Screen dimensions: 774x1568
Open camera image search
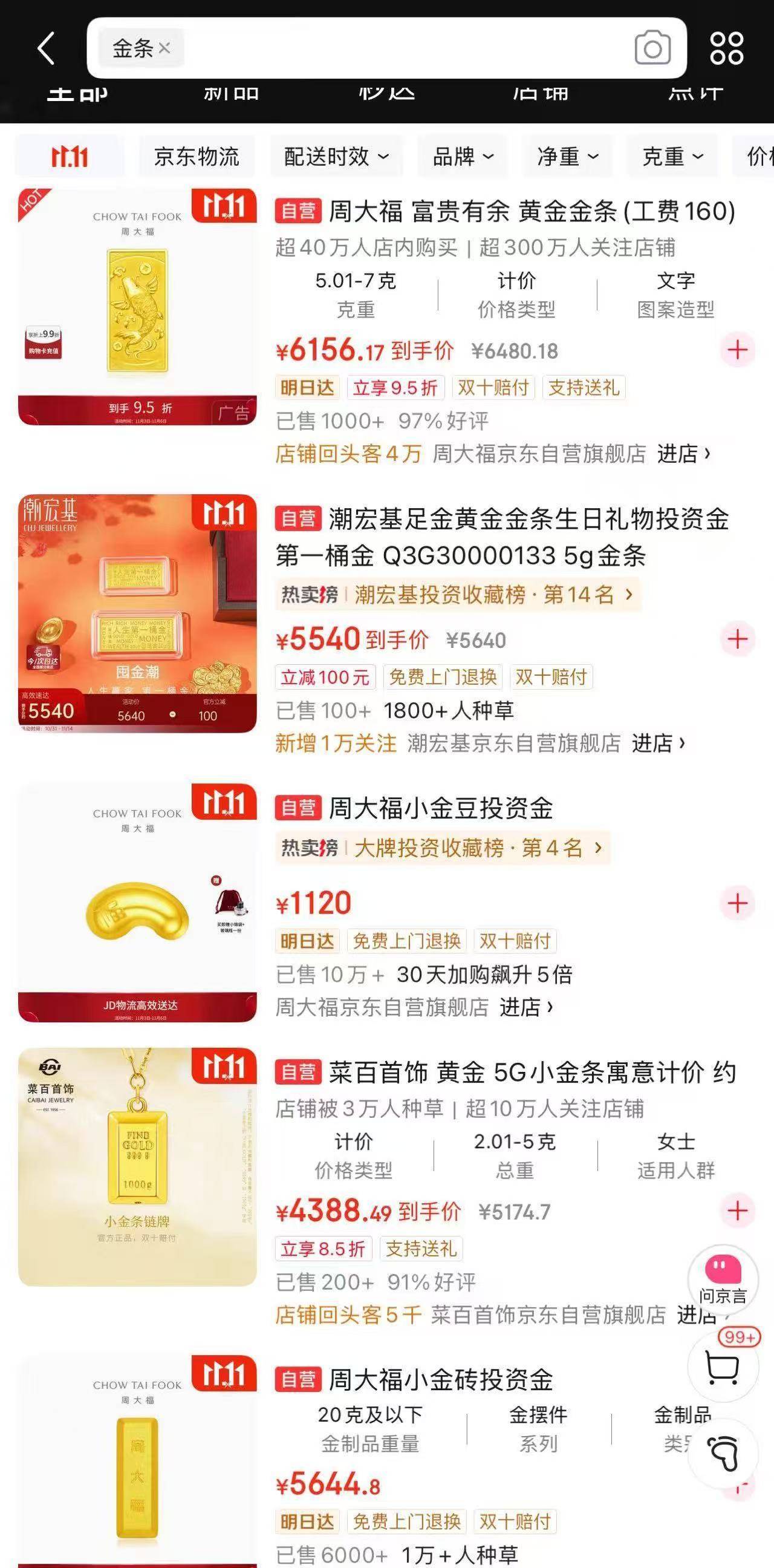[x=652, y=48]
